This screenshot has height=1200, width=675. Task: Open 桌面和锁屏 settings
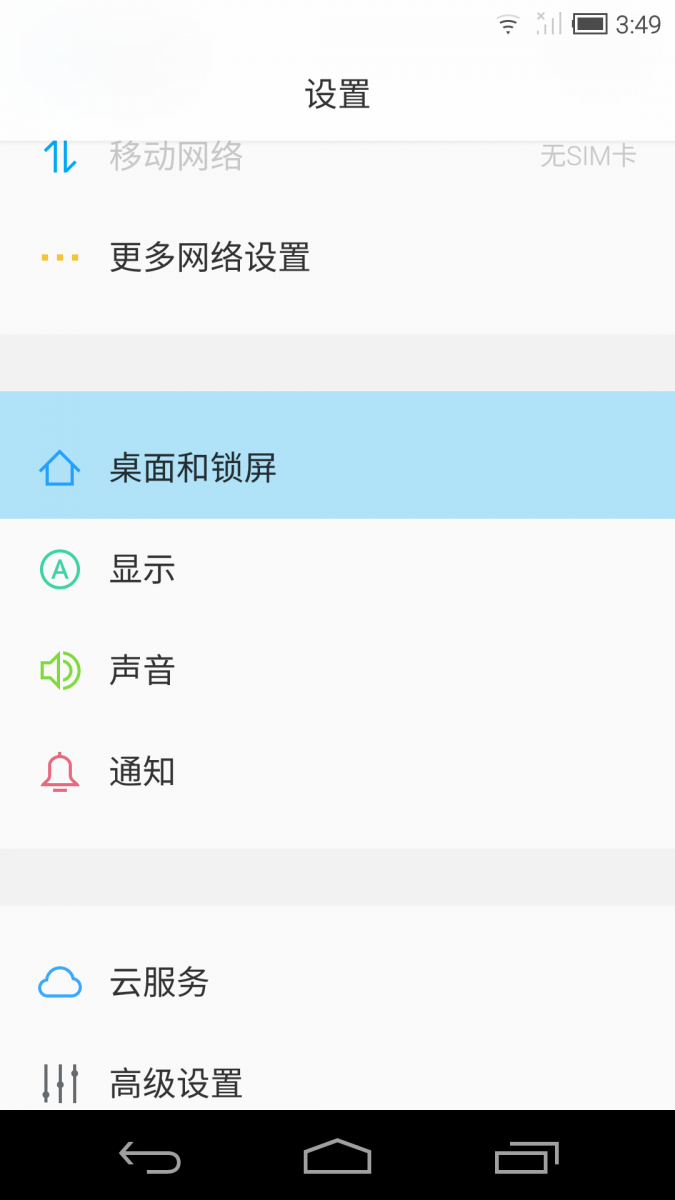337,468
